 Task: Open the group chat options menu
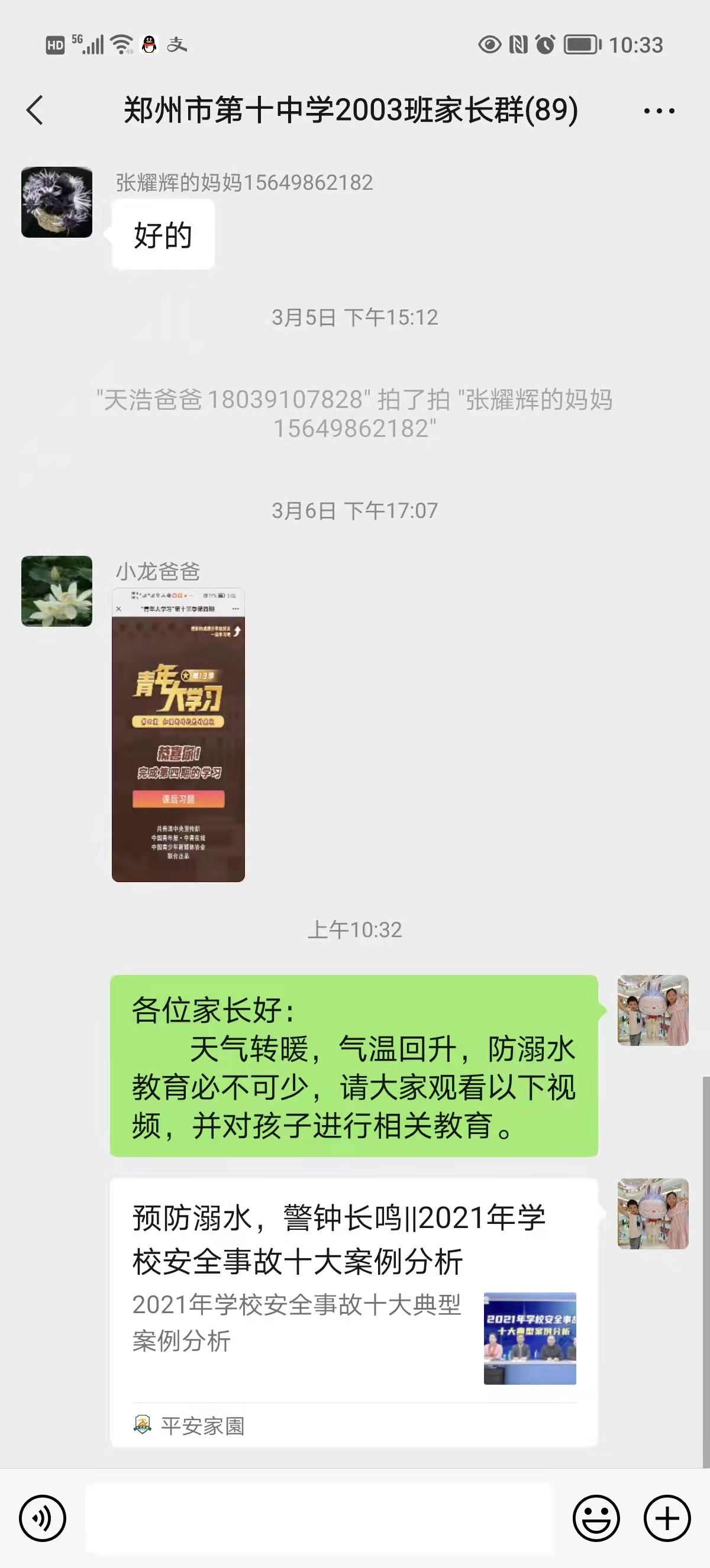click(659, 111)
